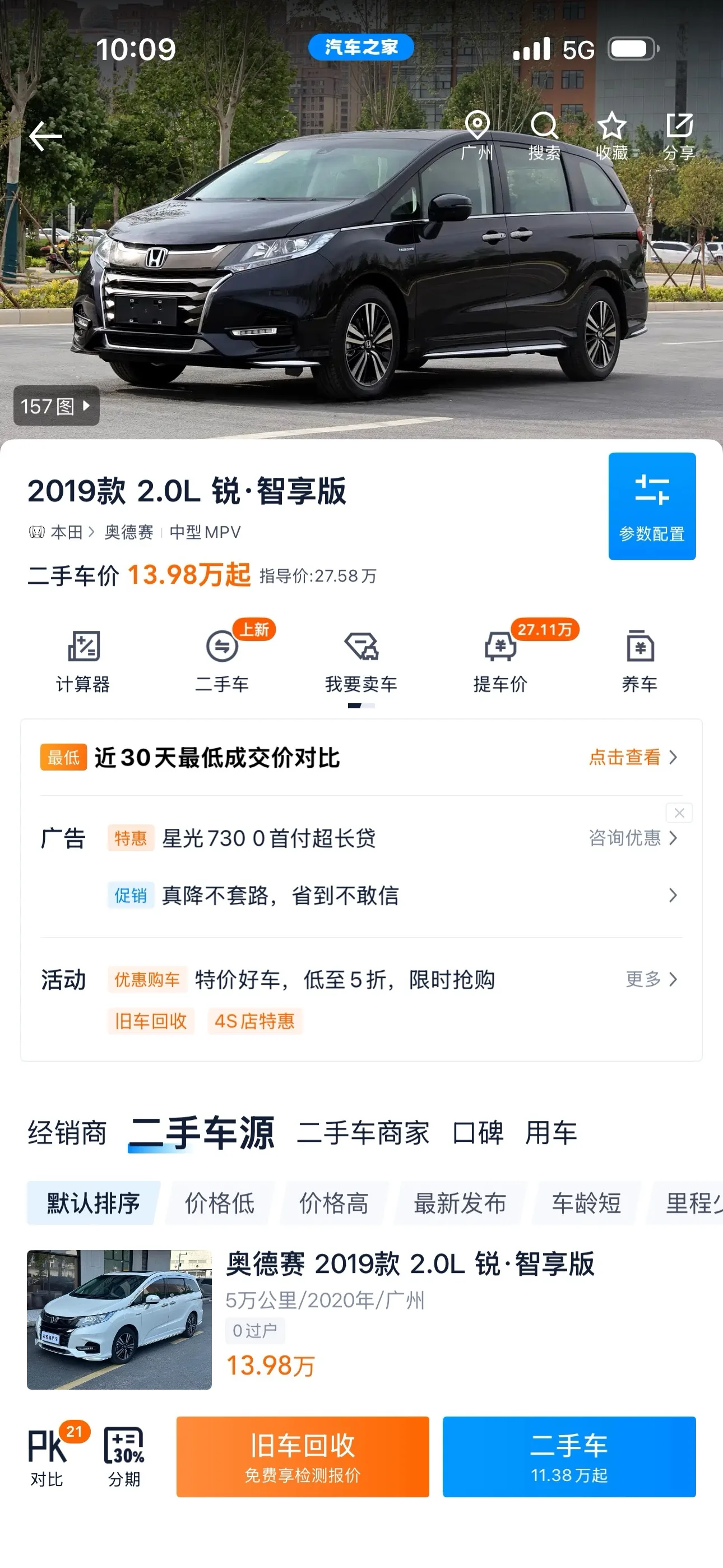Tap 点击查看 for lowest deal price
This screenshot has height=1568, width=723.
tap(633, 757)
